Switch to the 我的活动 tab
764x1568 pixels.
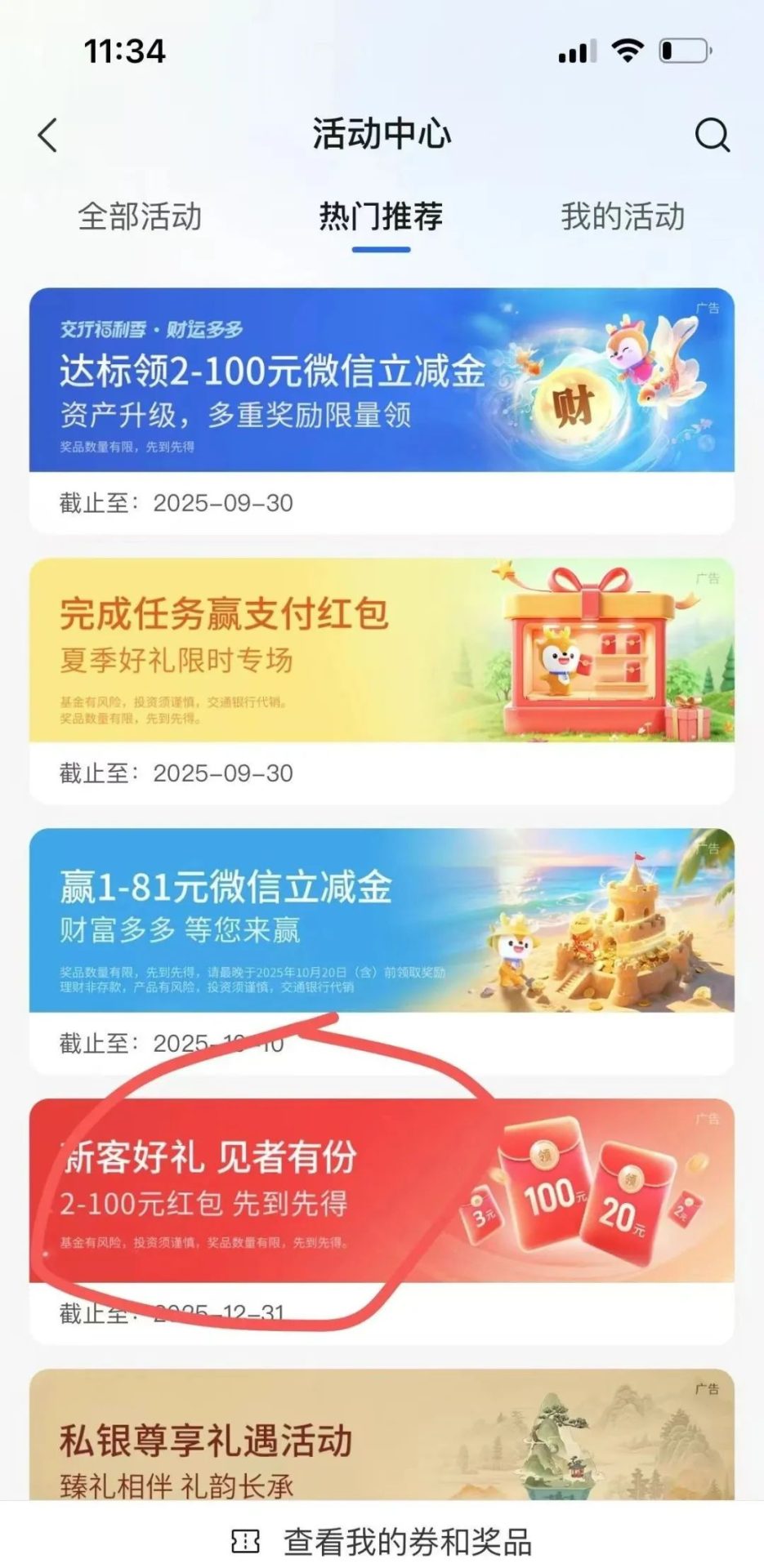click(x=623, y=217)
